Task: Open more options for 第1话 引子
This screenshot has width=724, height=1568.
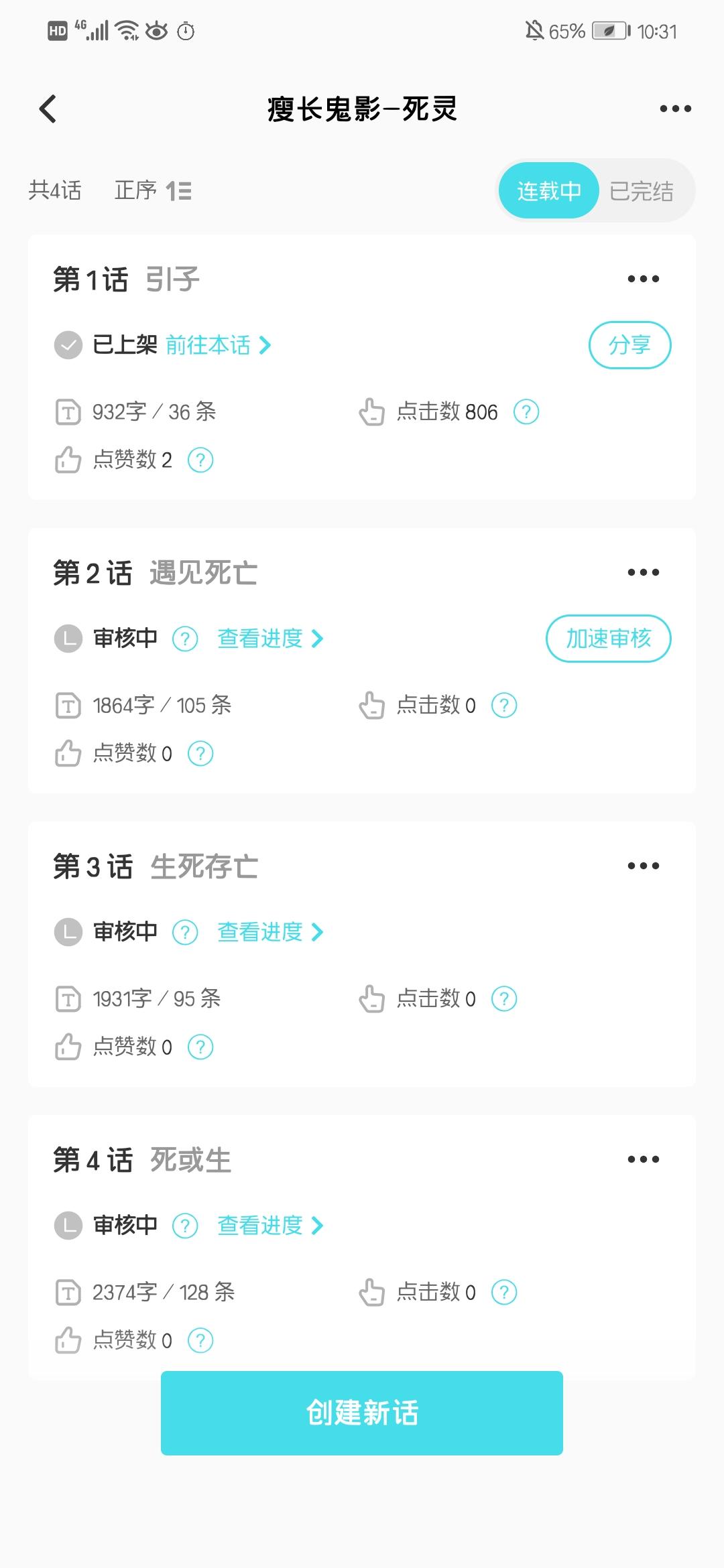Action: pos(643,279)
